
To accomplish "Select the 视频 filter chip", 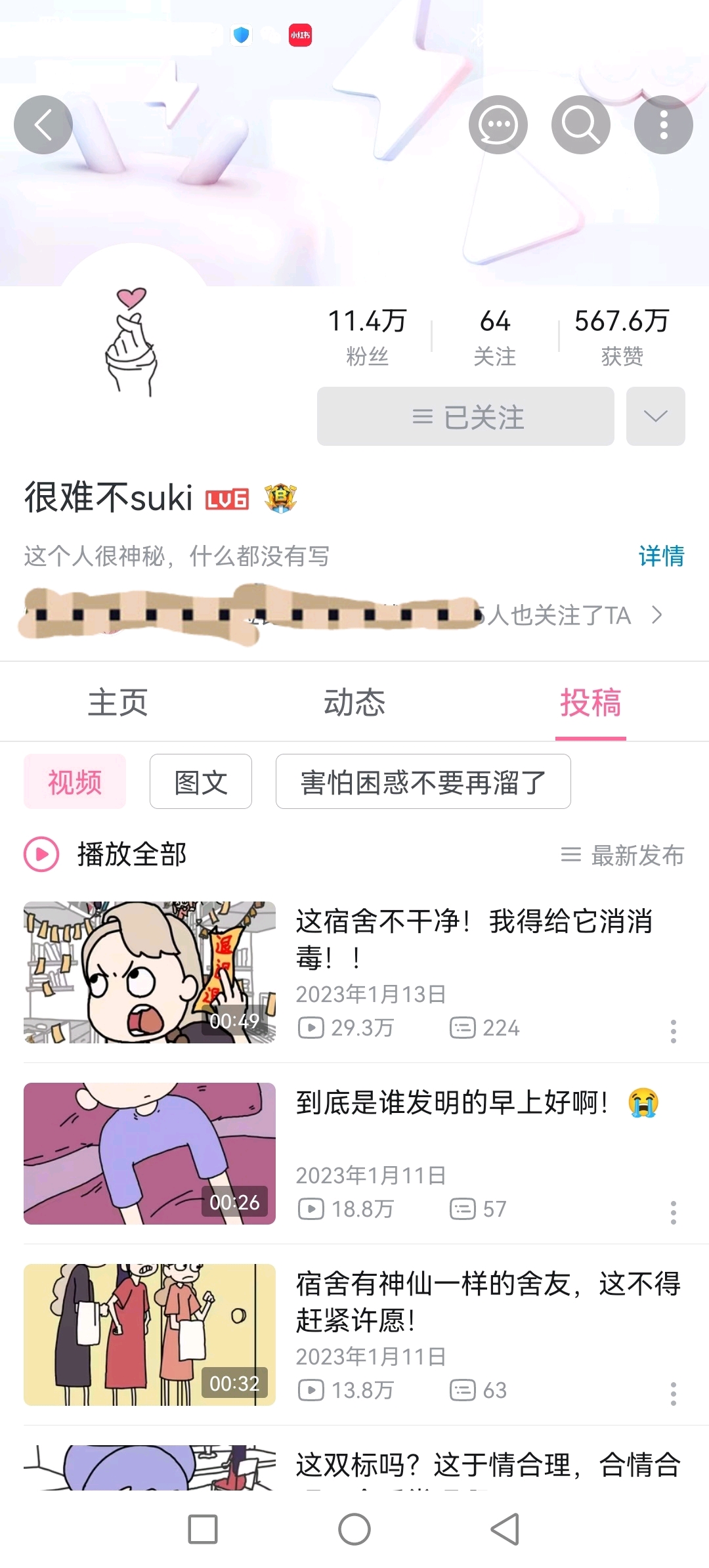I will 75,781.
